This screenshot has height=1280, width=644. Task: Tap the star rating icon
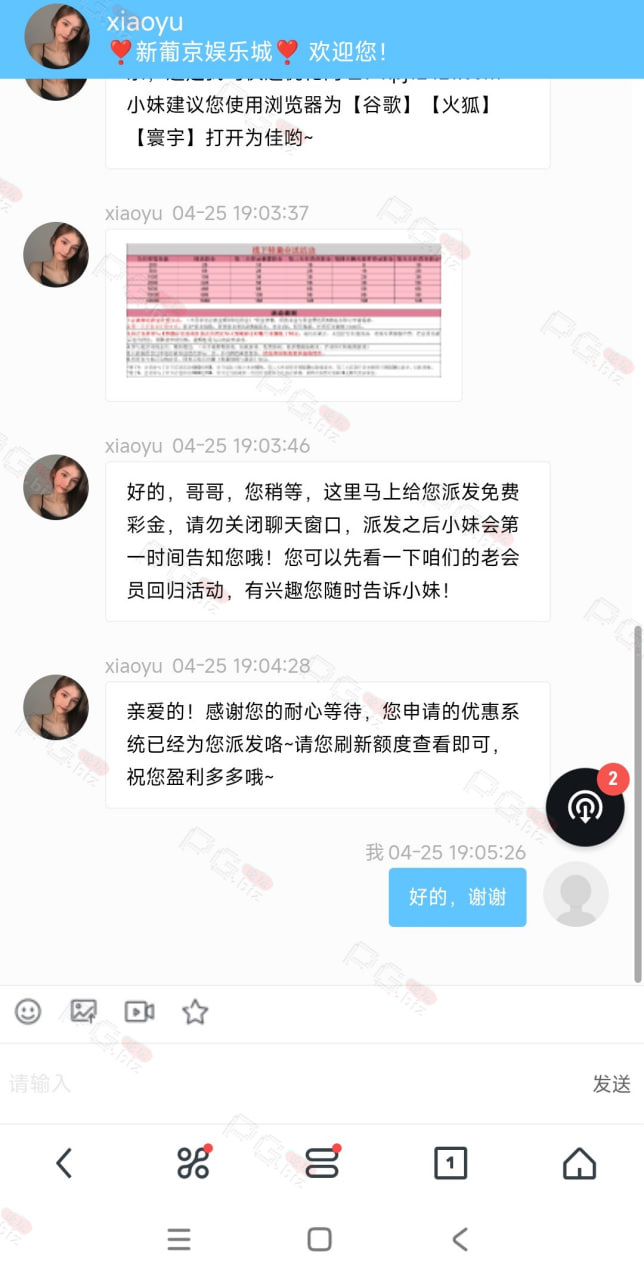pos(195,1011)
